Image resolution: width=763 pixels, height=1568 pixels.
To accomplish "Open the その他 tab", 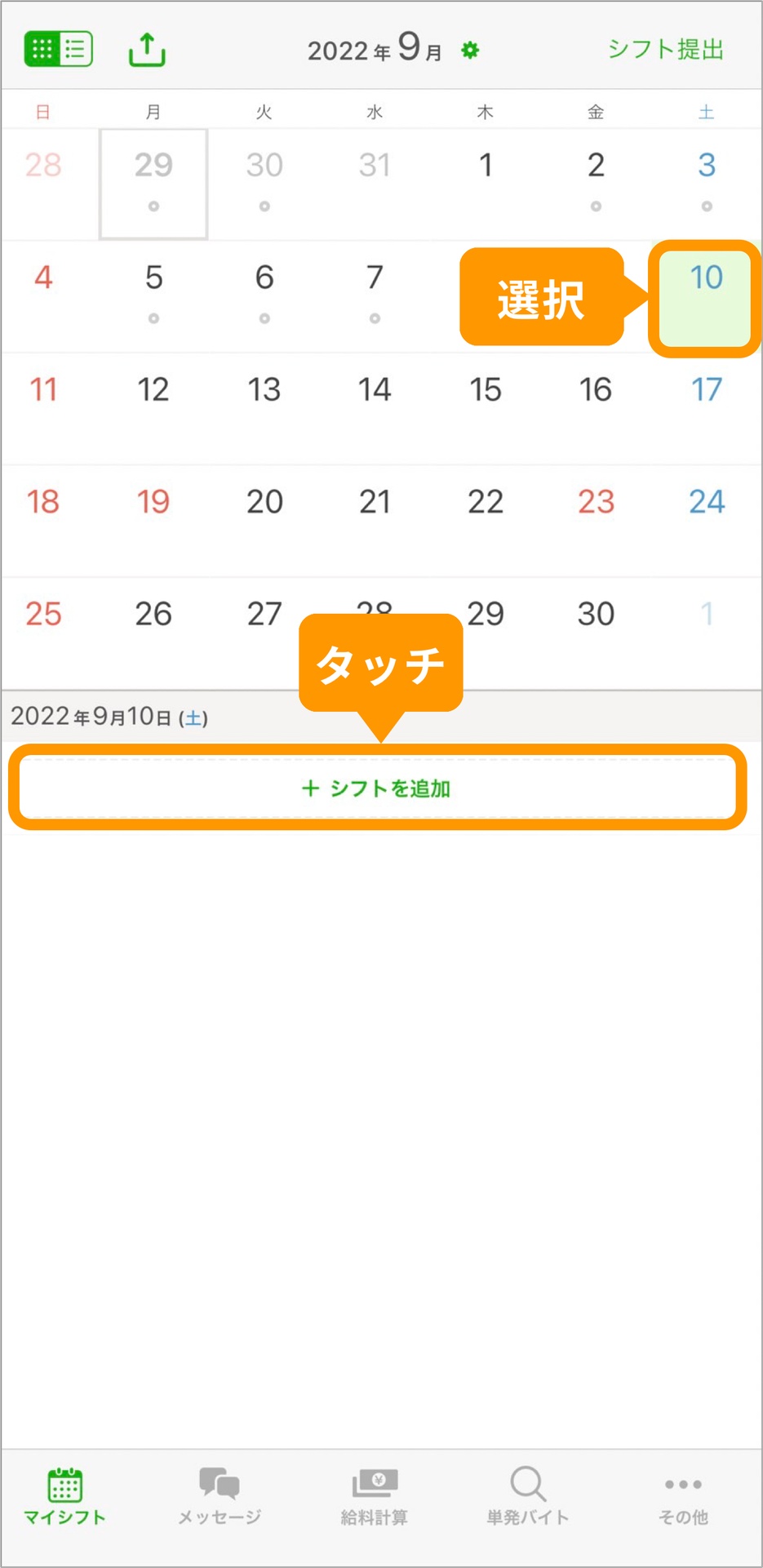I will click(683, 1497).
